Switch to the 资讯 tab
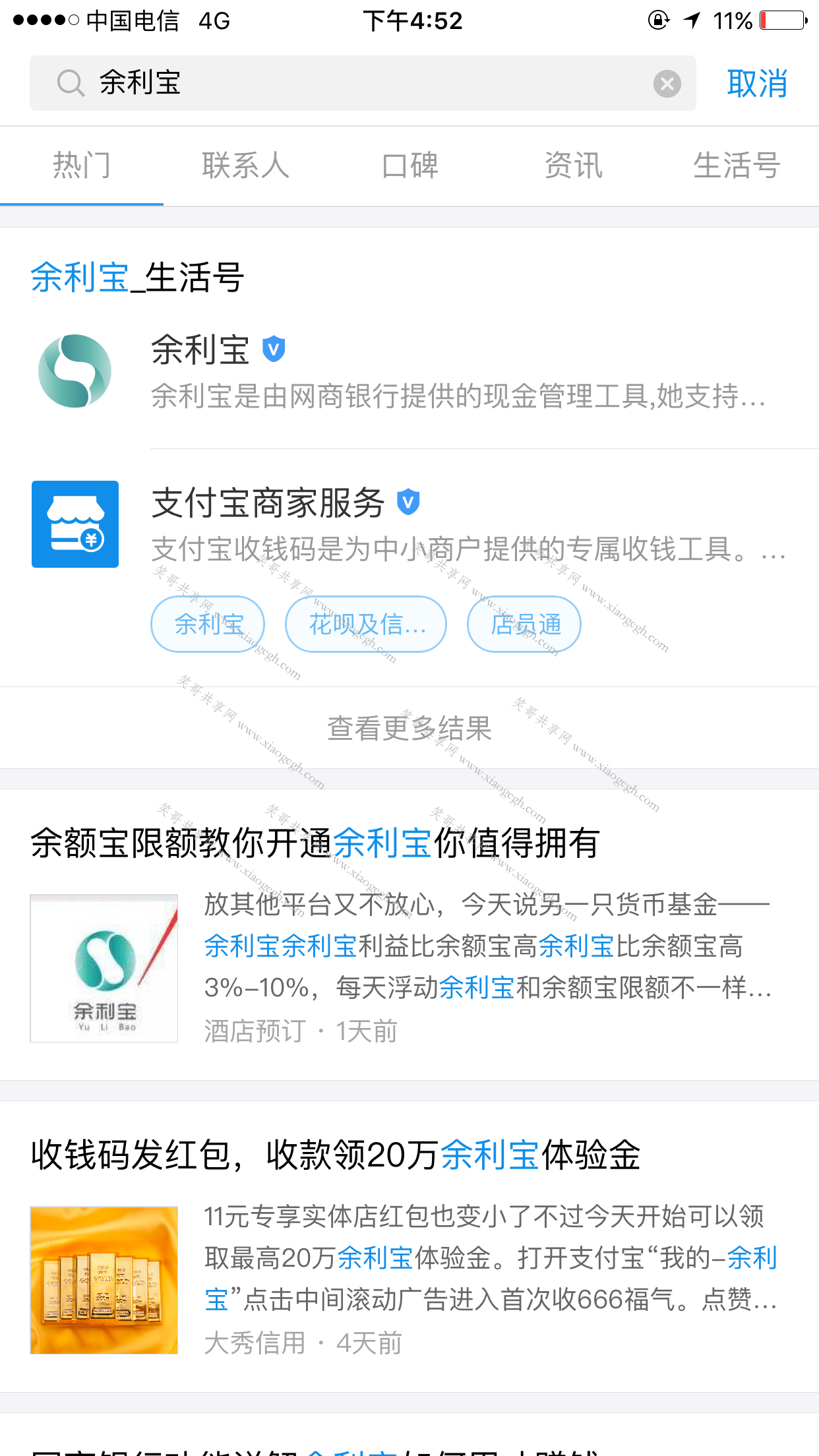Image resolution: width=819 pixels, height=1456 pixels. tap(573, 166)
